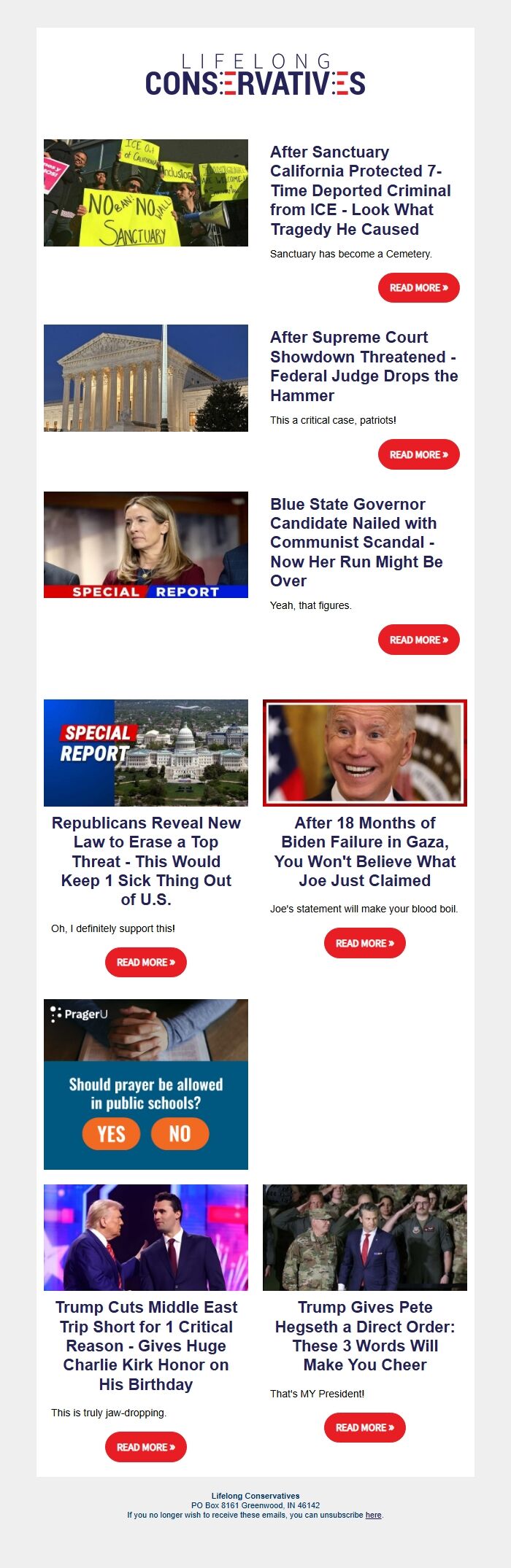Open the smiling Biden photo
Image resolution: width=511 pixels, height=1568 pixels.
(364, 753)
